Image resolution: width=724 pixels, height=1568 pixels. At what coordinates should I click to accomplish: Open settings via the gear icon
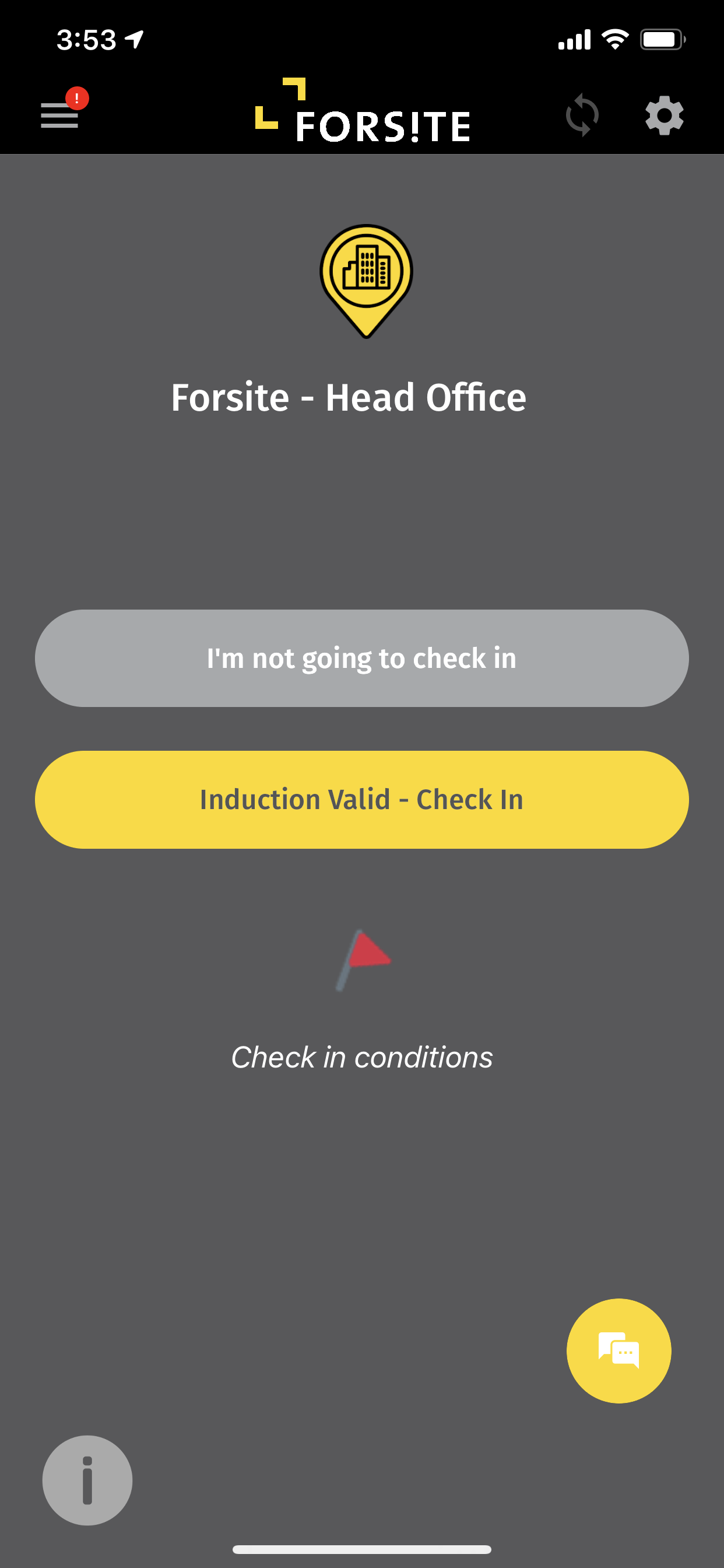(x=664, y=114)
